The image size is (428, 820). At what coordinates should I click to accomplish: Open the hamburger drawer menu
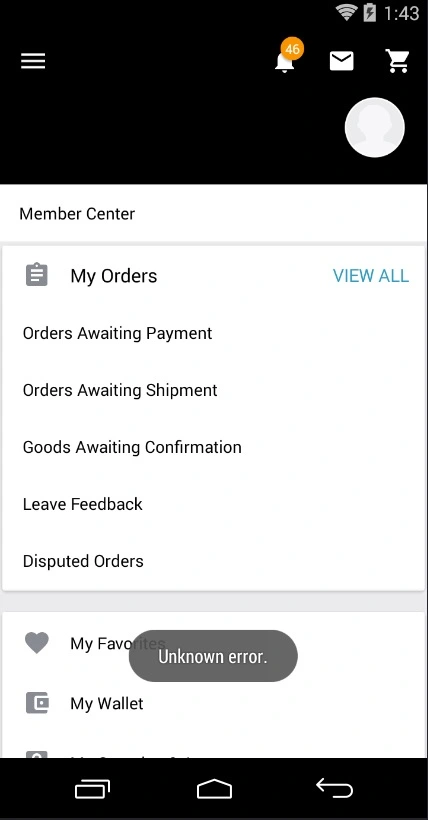point(33,62)
